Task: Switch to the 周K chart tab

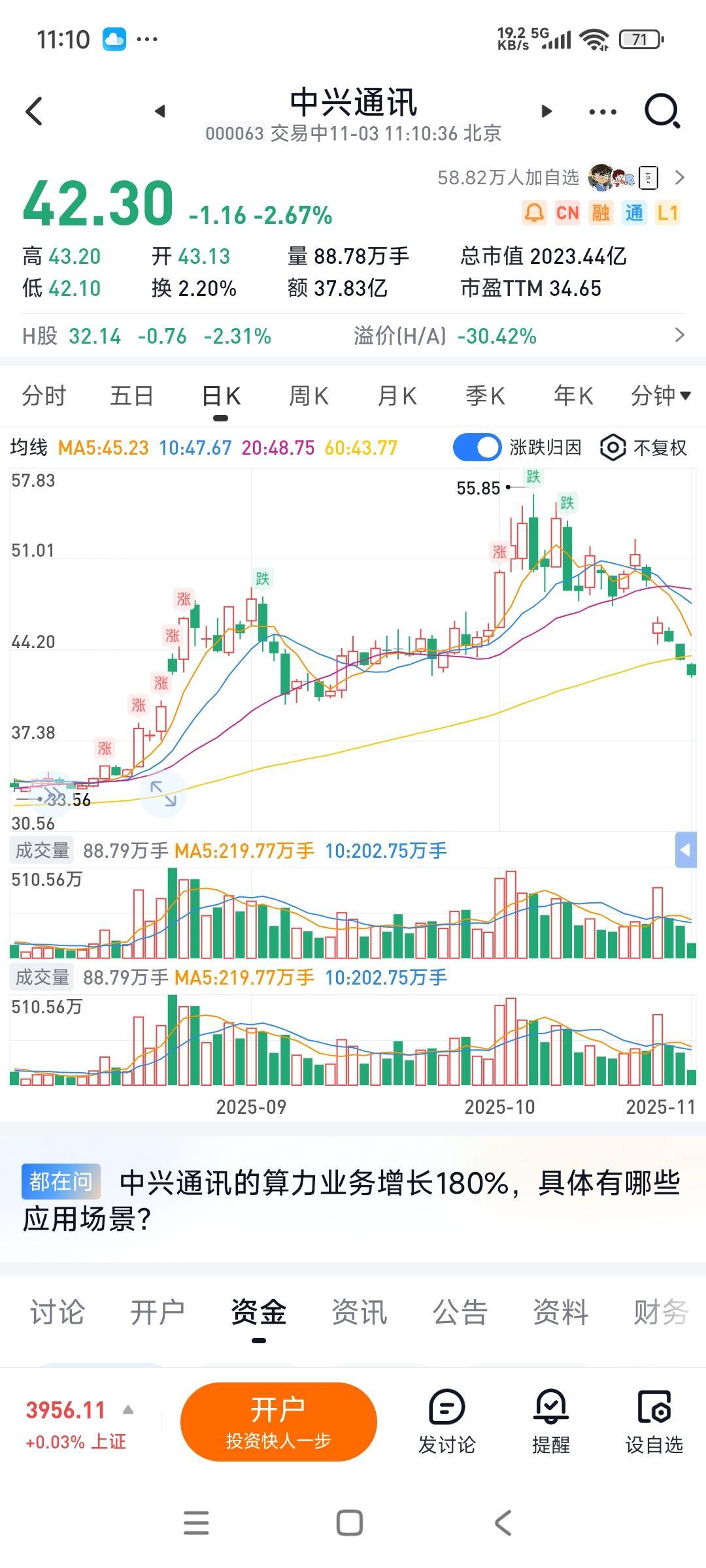Action: [x=308, y=396]
